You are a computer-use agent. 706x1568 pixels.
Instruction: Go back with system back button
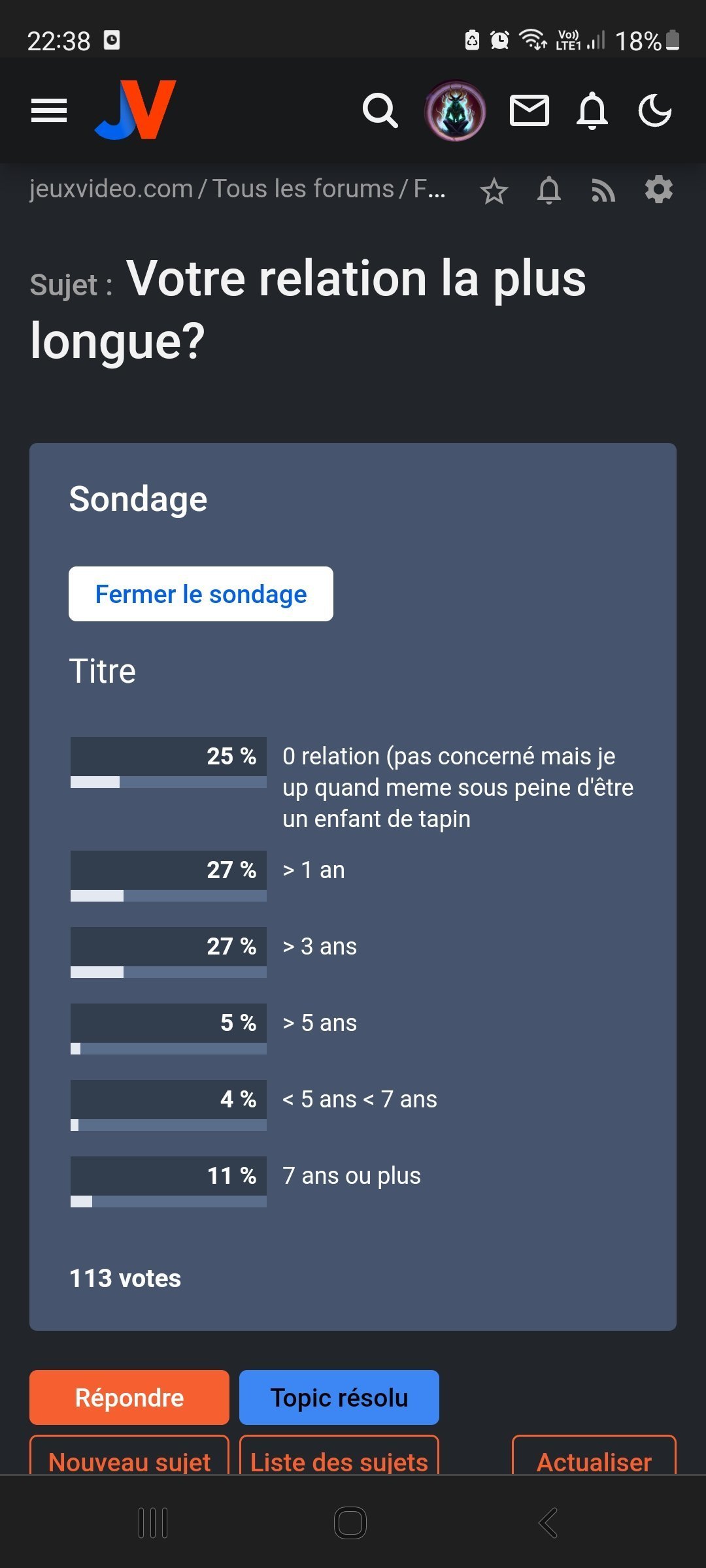548,1523
